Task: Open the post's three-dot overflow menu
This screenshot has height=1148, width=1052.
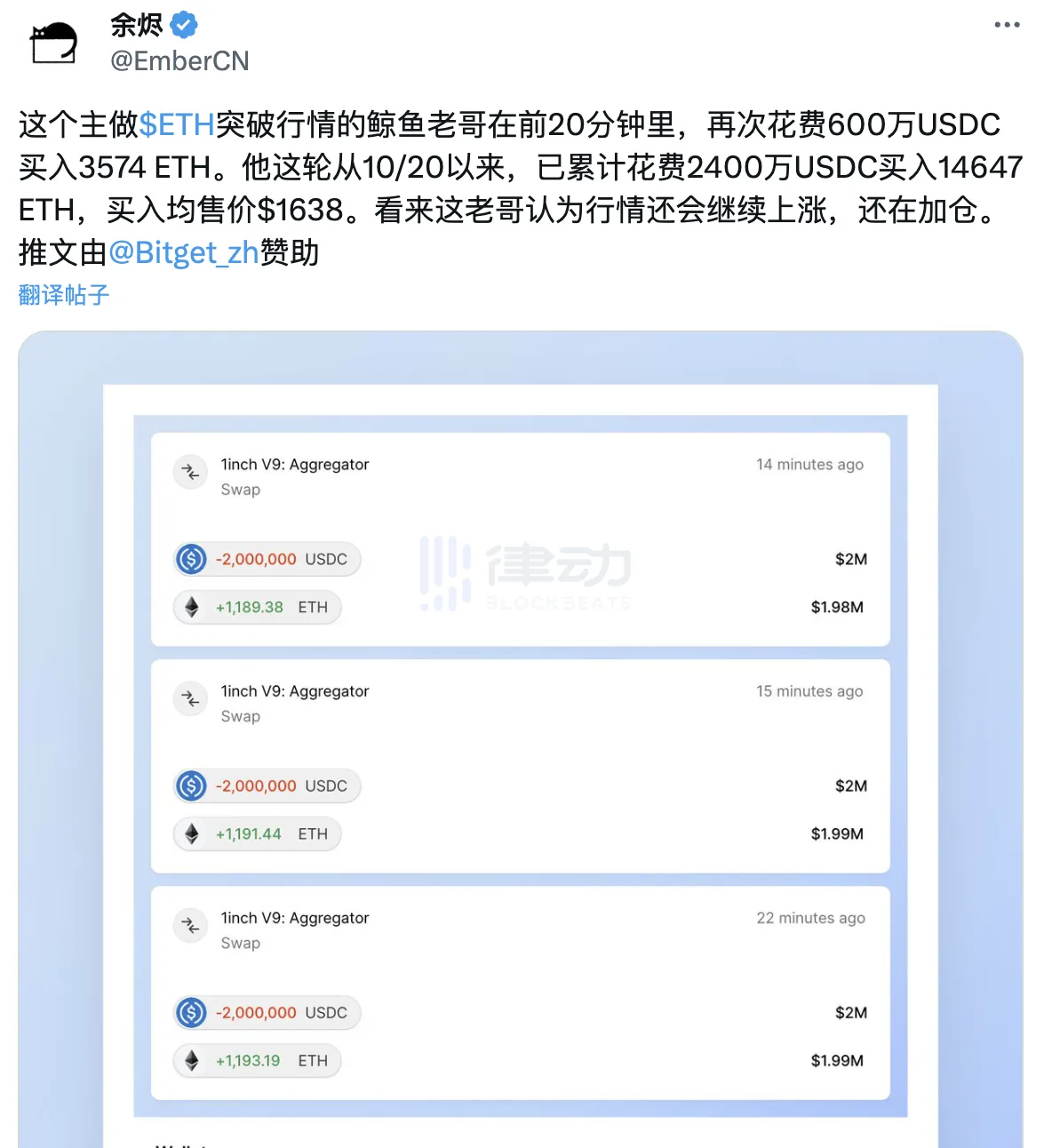Action: click(x=1007, y=25)
